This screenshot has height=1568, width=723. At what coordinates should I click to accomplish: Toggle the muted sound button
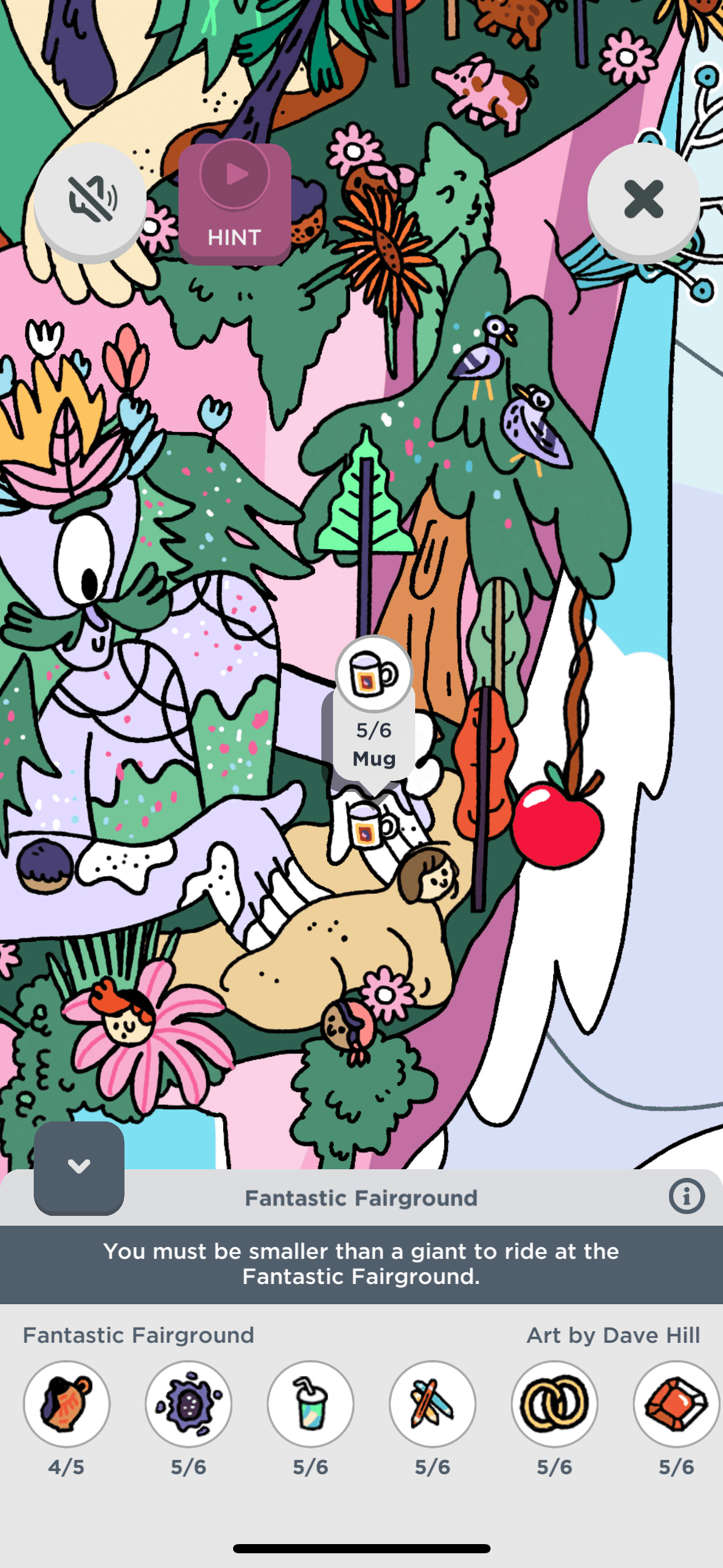click(91, 199)
